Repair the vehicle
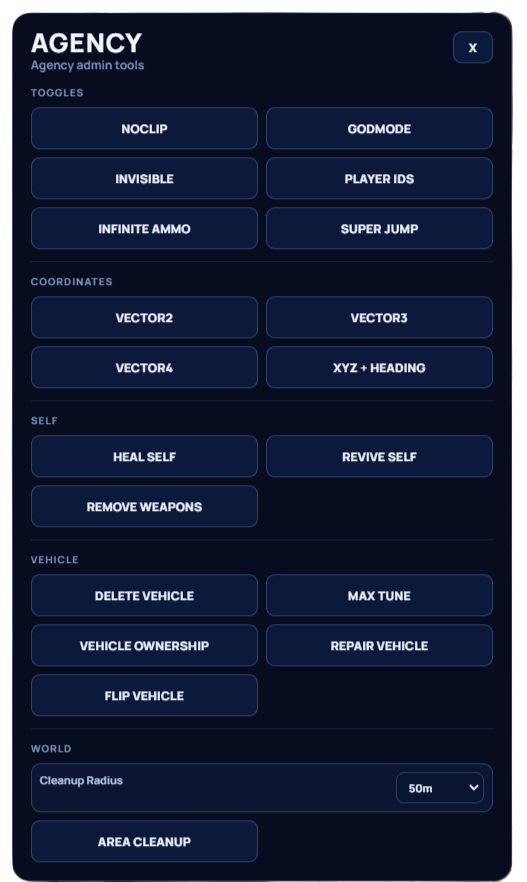Image resolution: width=527 pixels, height=882 pixels. pos(379,646)
